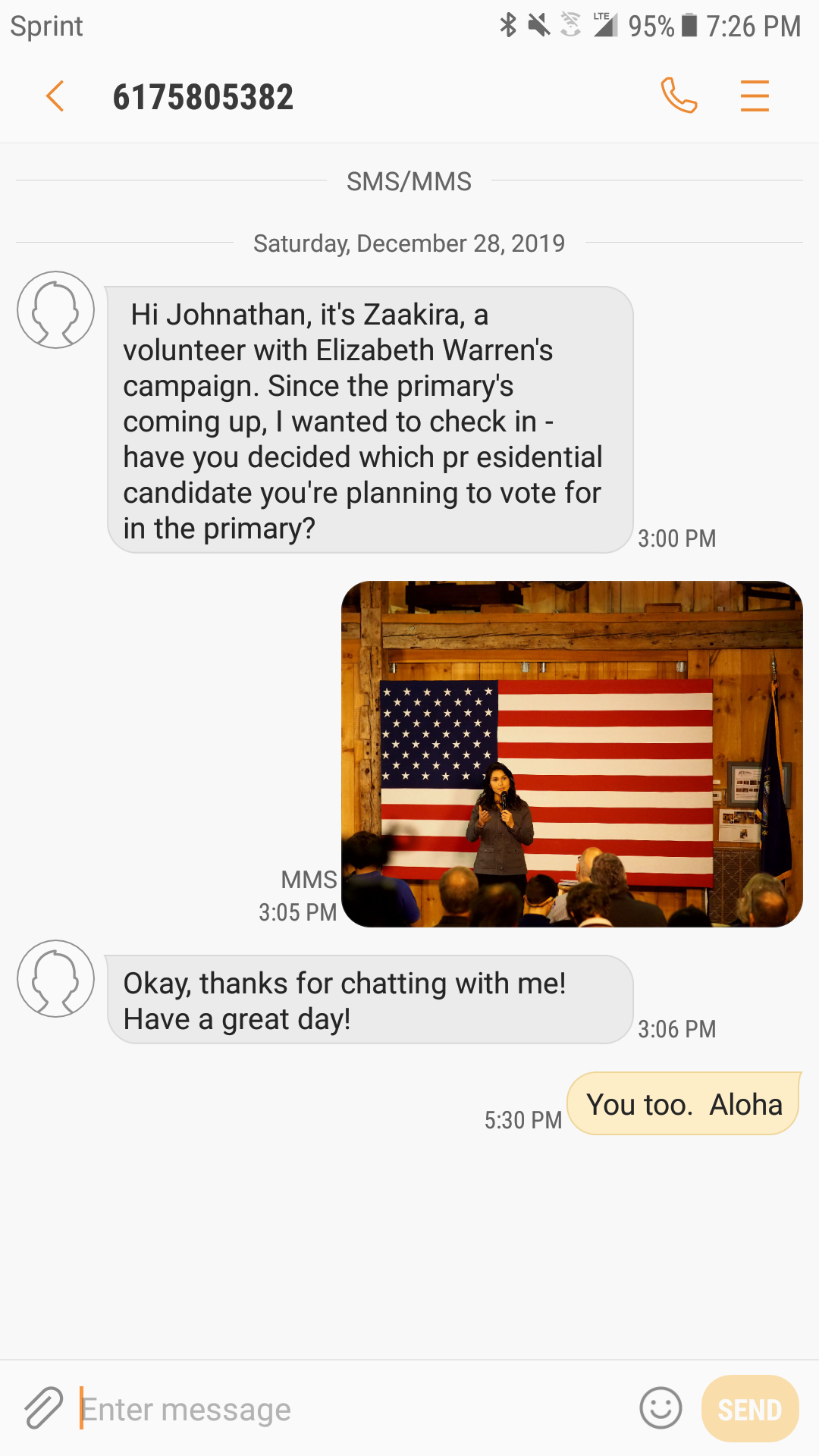Tap the SEND button
The width and height of the screenshot is (819, 1456).
(x=749, y=1409)
